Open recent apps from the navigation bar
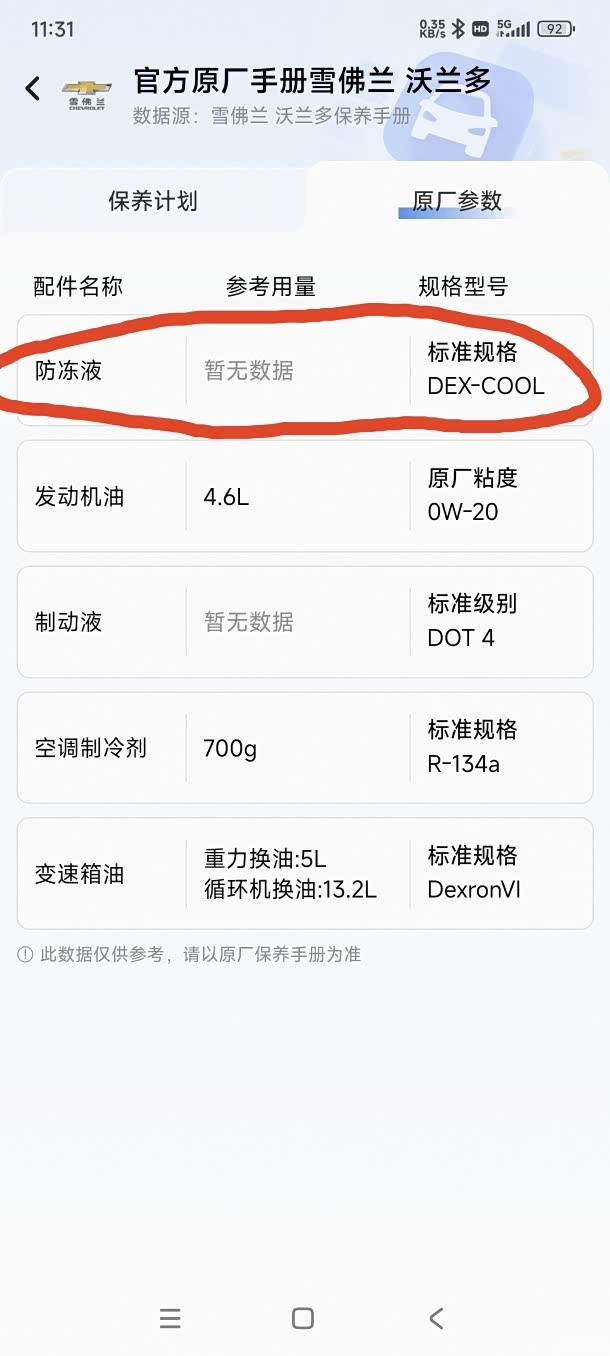The width and height of the screenshot is (610, 1356). point(170,1318)
